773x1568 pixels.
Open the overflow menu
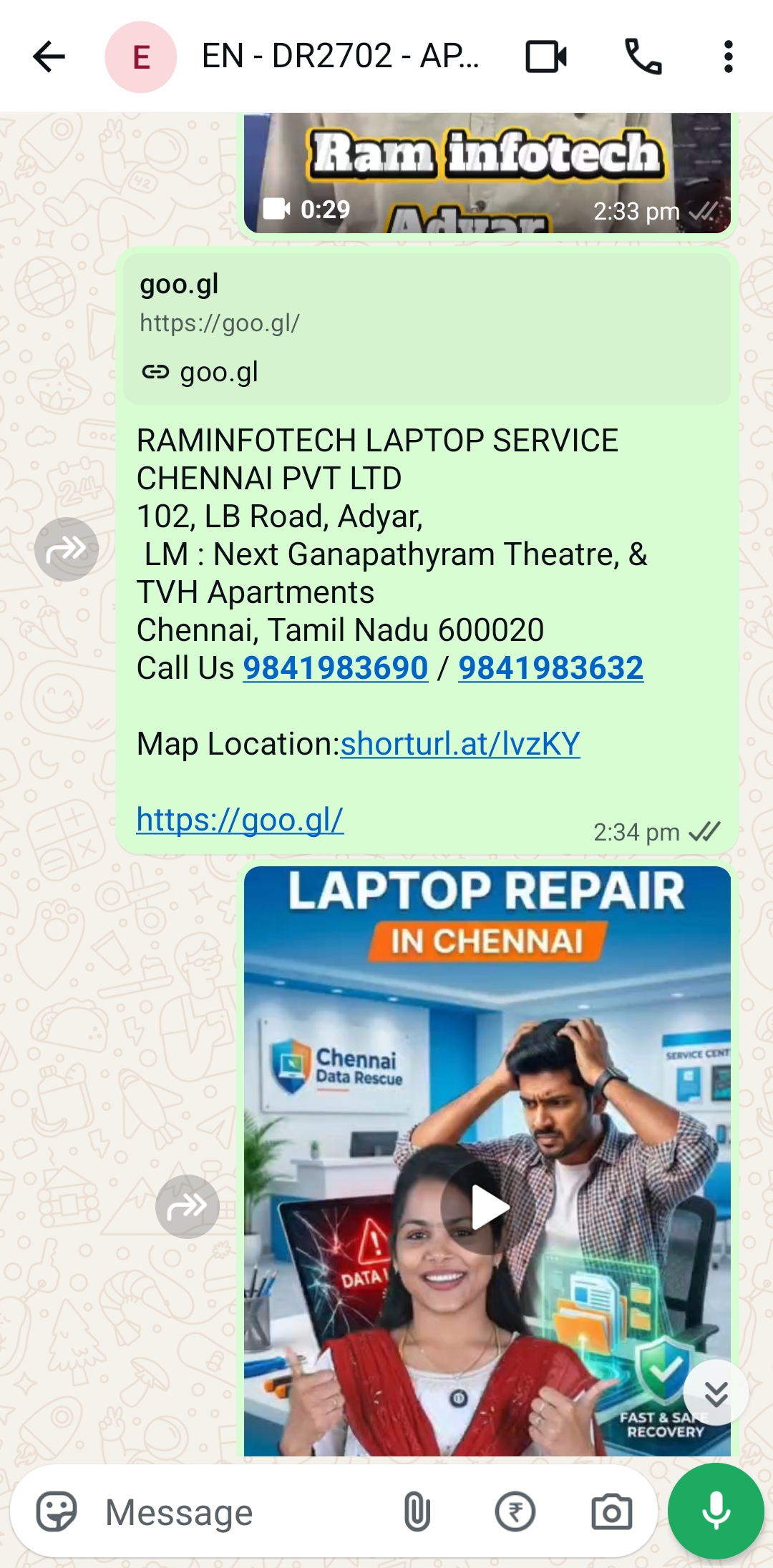pyautogui.click(x=728, y=57)
